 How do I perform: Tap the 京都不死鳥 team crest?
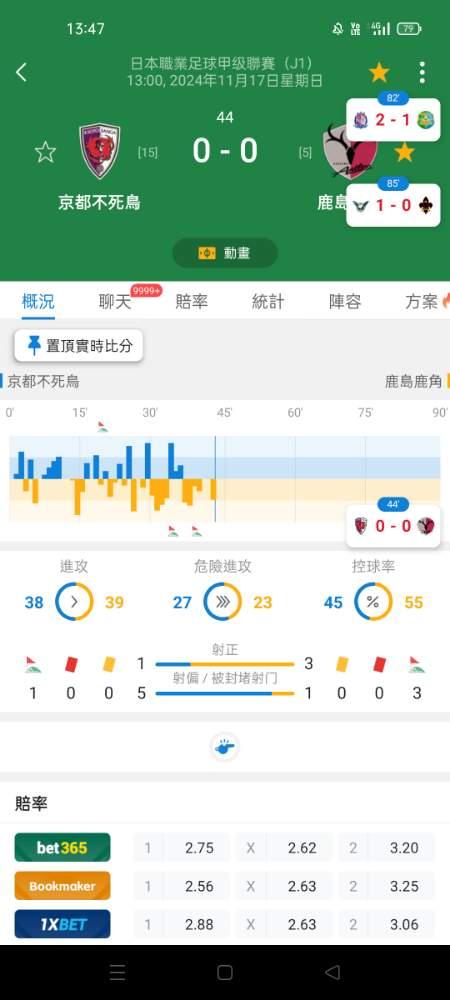(99, 151)
